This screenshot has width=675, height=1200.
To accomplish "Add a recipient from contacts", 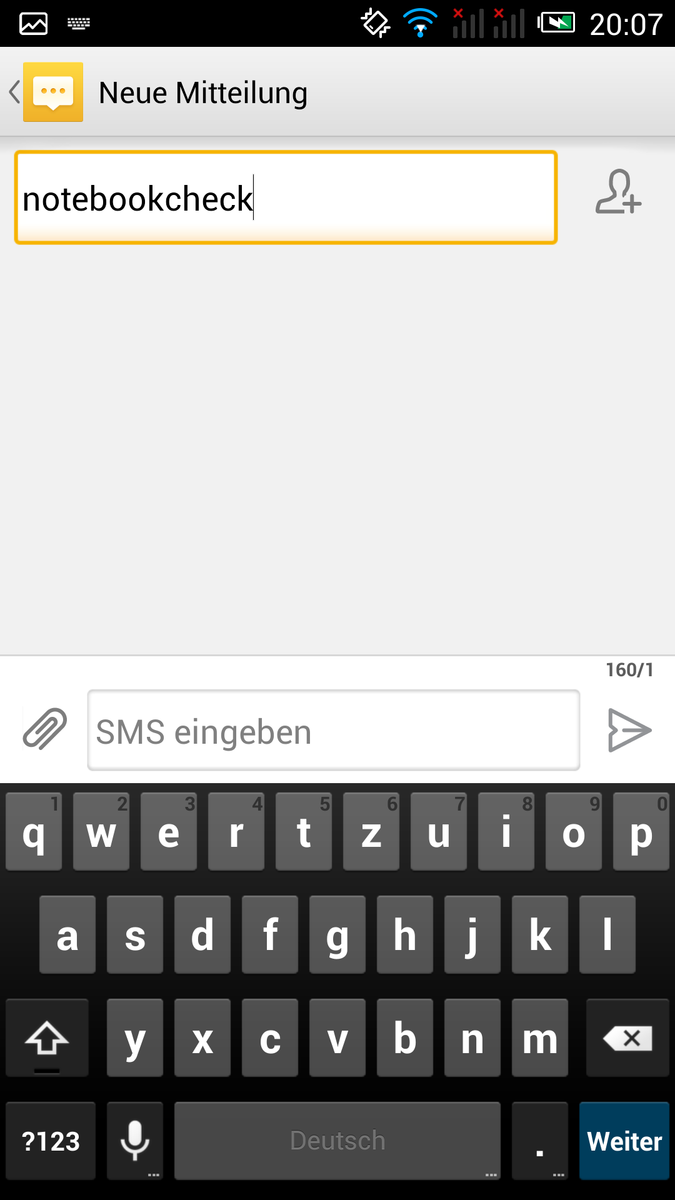I will 618,193.
